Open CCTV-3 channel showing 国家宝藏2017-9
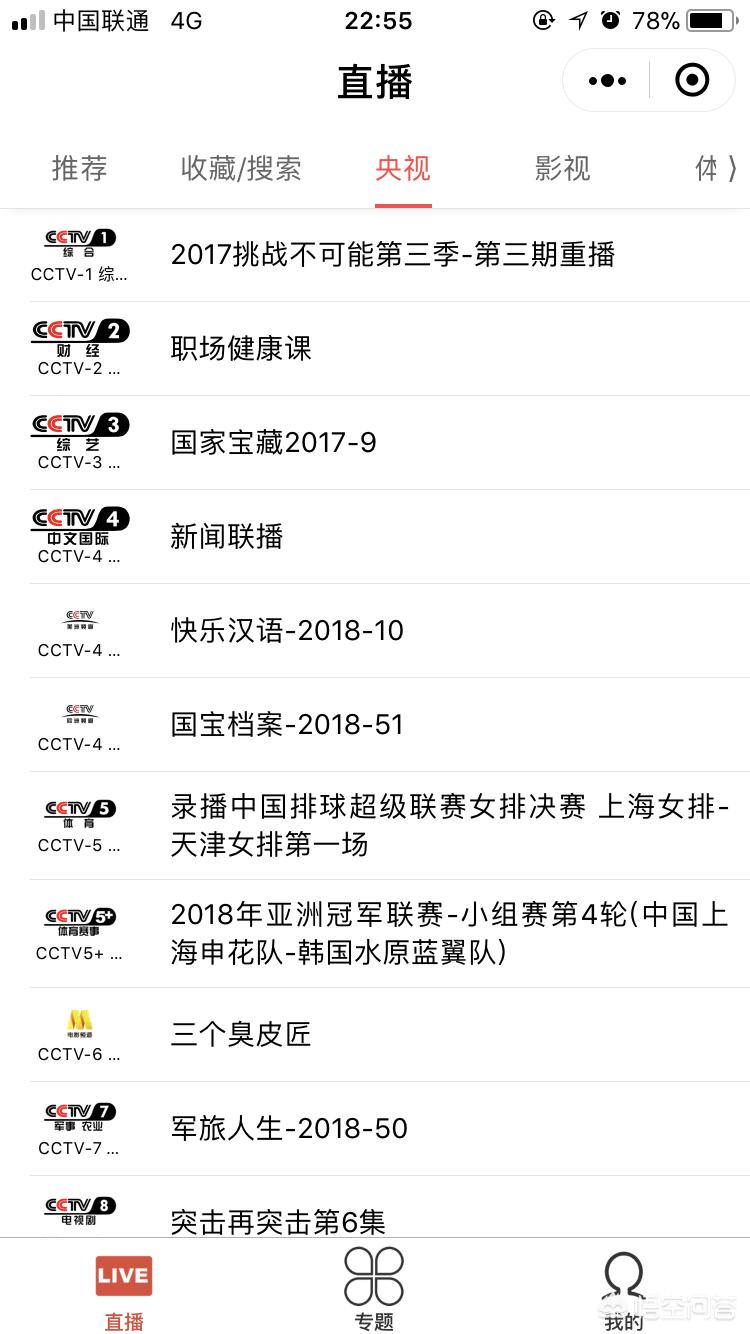 click(x=375, y=443)
